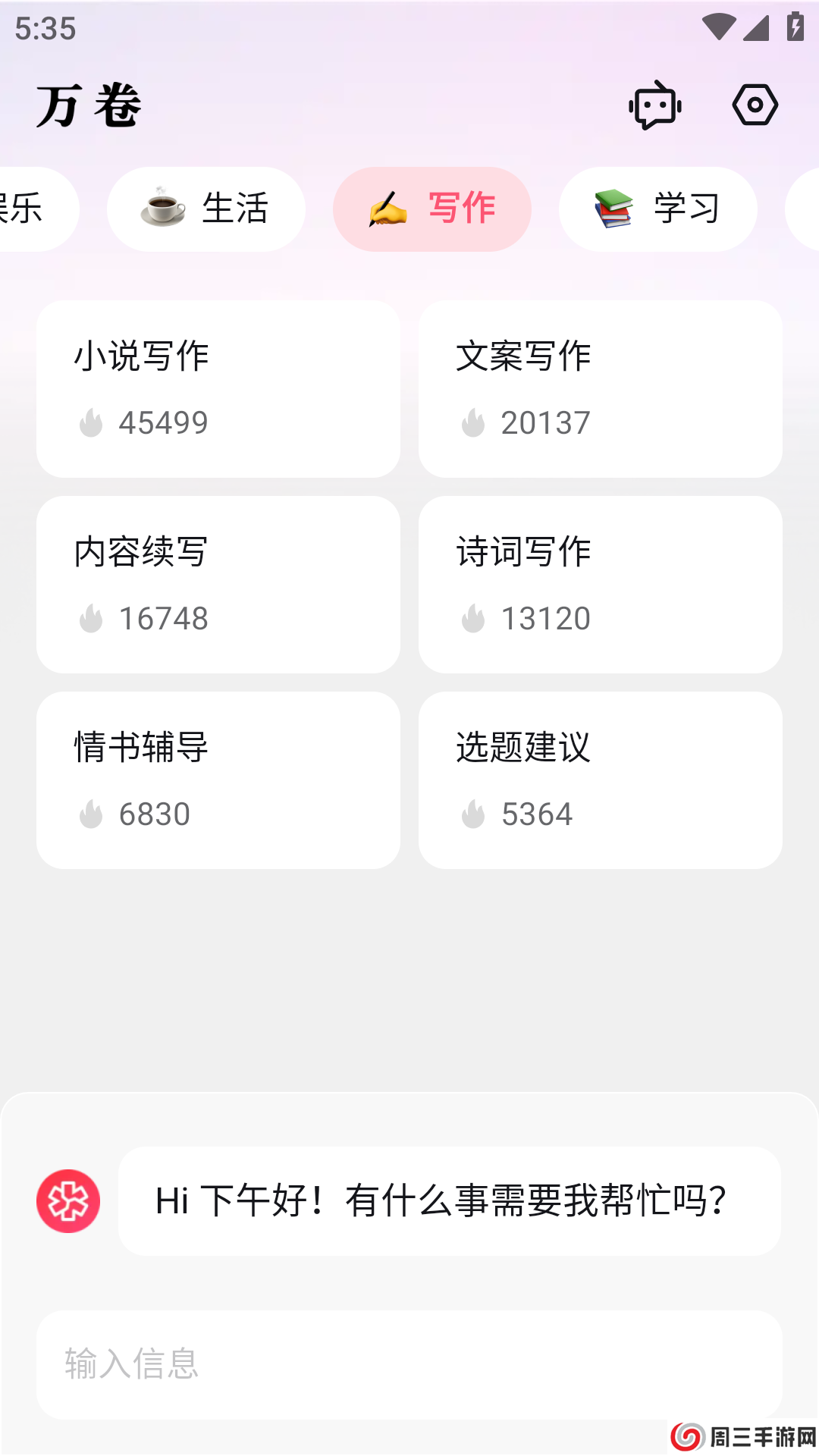
Task: Click the flame icon showing 45499
Action: 91,424
